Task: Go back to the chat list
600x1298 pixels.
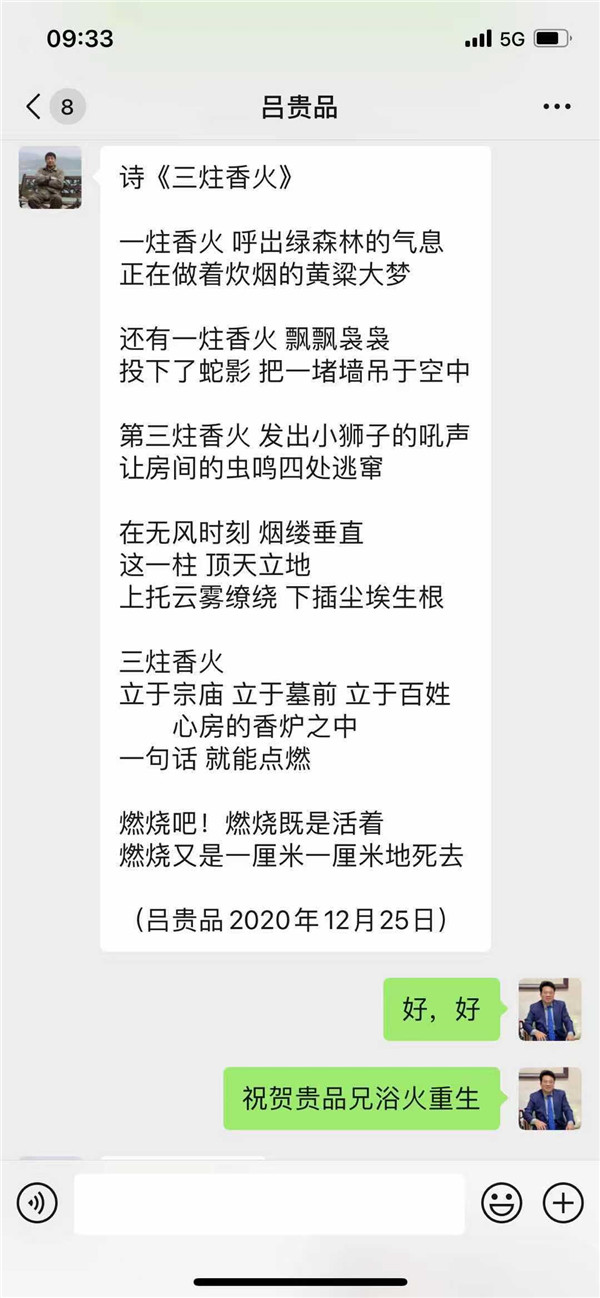Action: point(35,107)
